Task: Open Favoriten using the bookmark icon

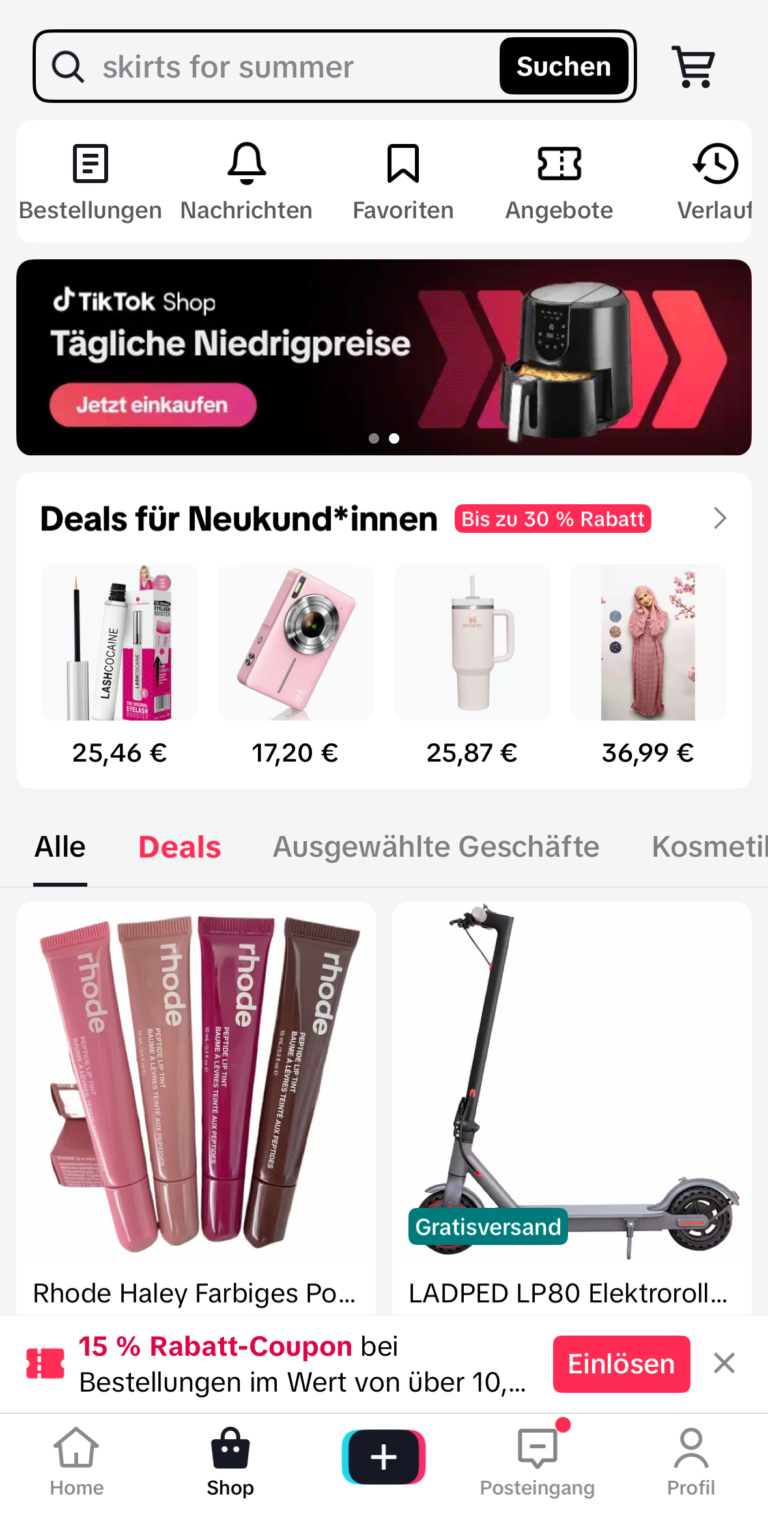Action: 403,163
